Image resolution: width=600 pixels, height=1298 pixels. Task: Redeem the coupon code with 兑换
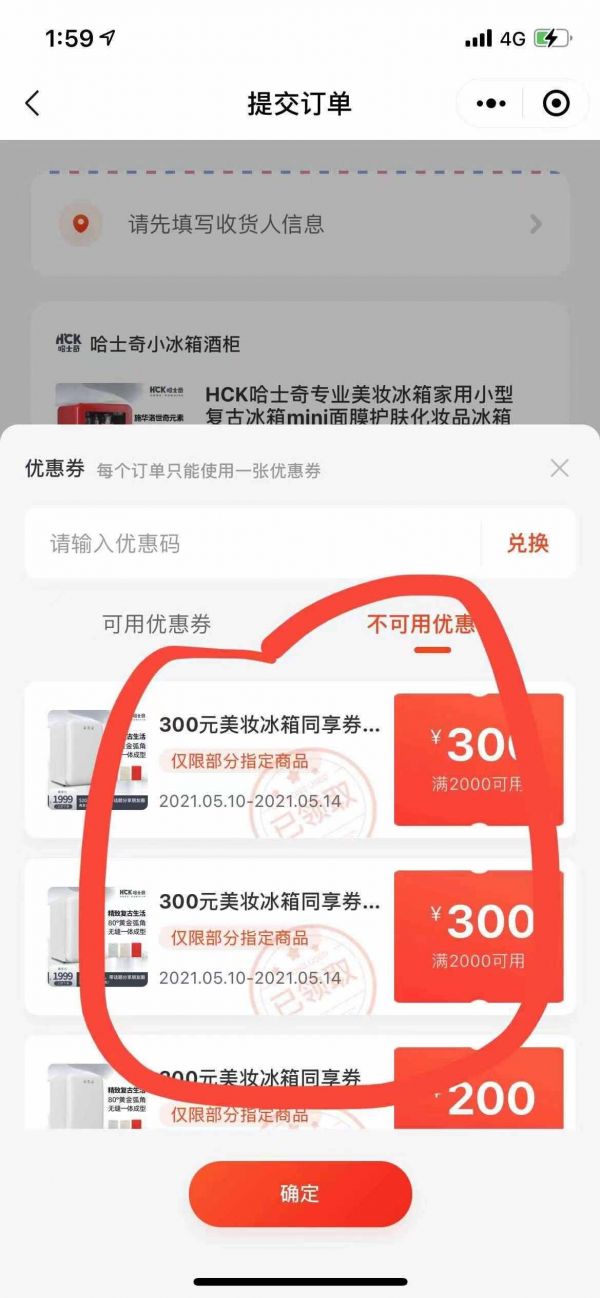[x=527, y=543]
